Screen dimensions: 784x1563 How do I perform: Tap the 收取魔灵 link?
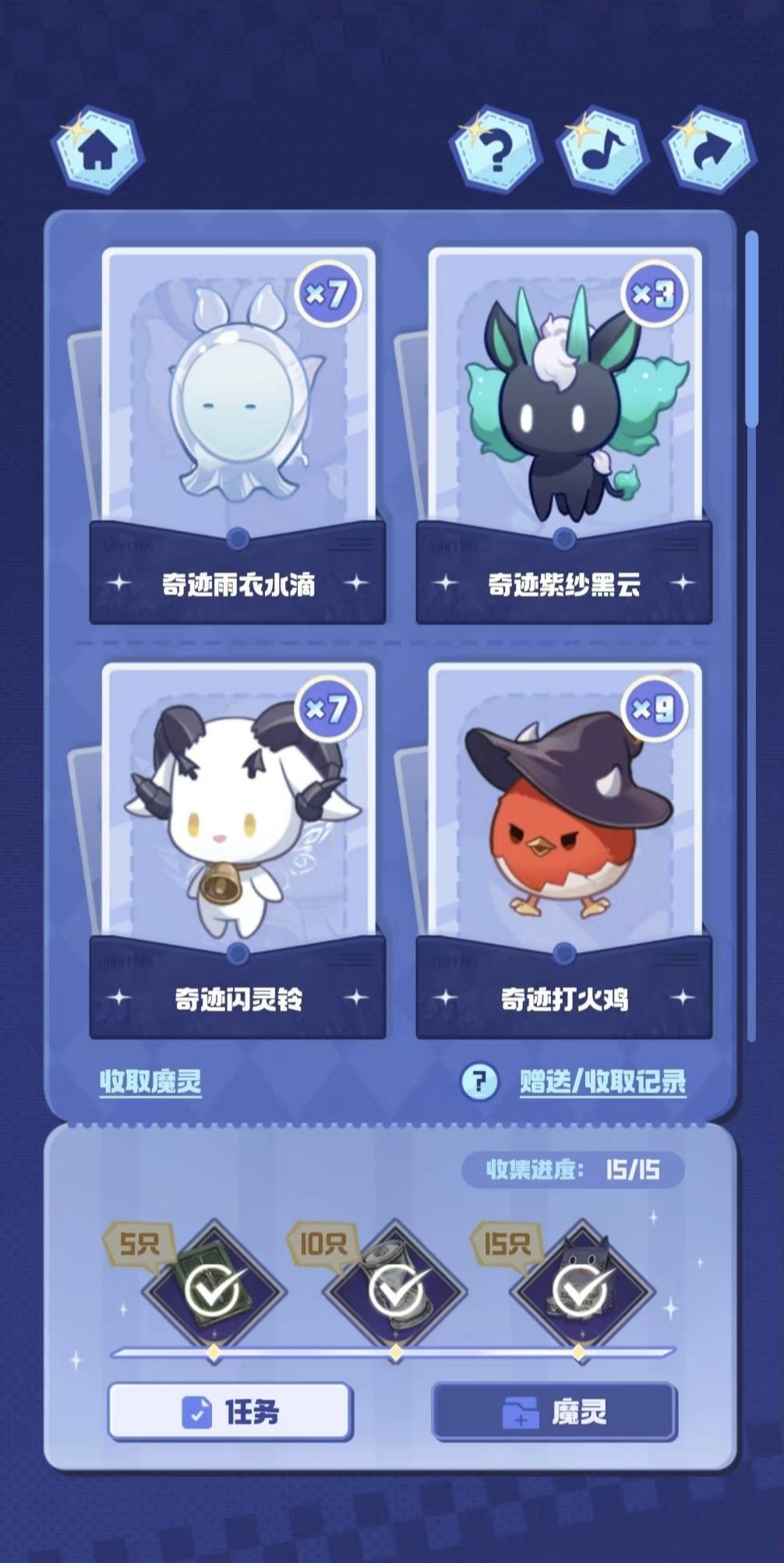(150, 1081)
